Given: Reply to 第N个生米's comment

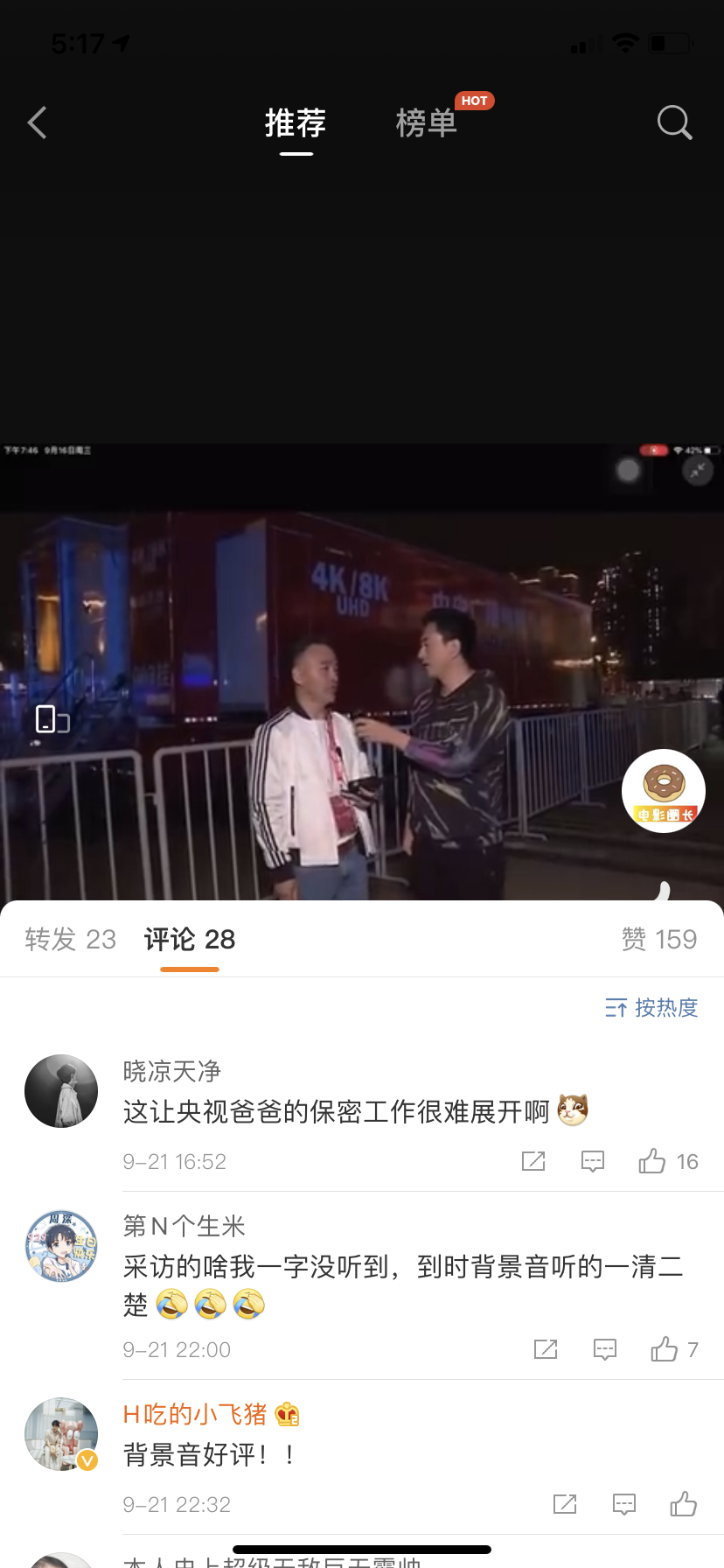Looking at the screenshot, I should (605, 1350).
